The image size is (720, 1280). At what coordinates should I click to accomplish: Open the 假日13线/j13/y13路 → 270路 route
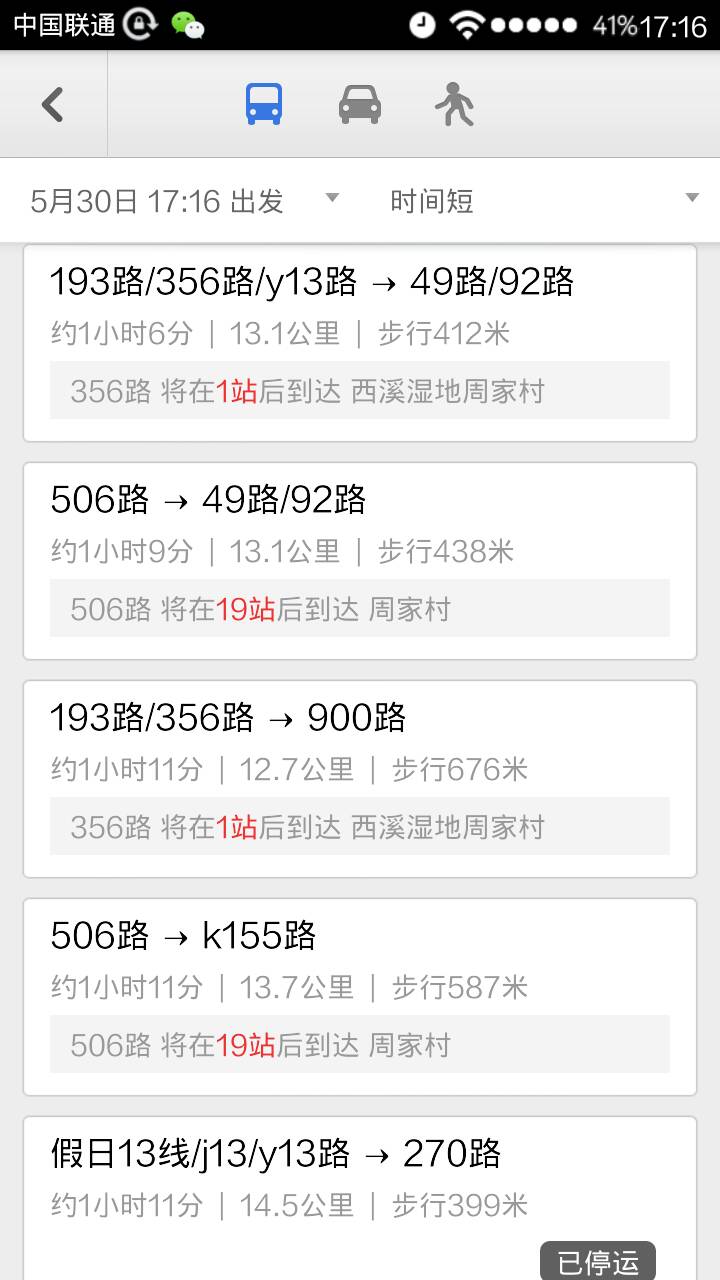pyautogui.click(x=360, y=1198)
